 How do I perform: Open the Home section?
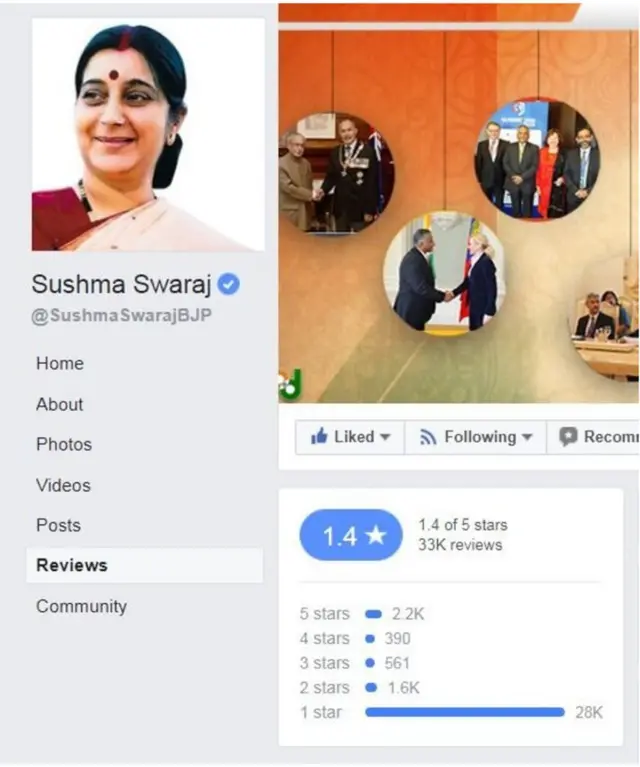coord(60,364)
